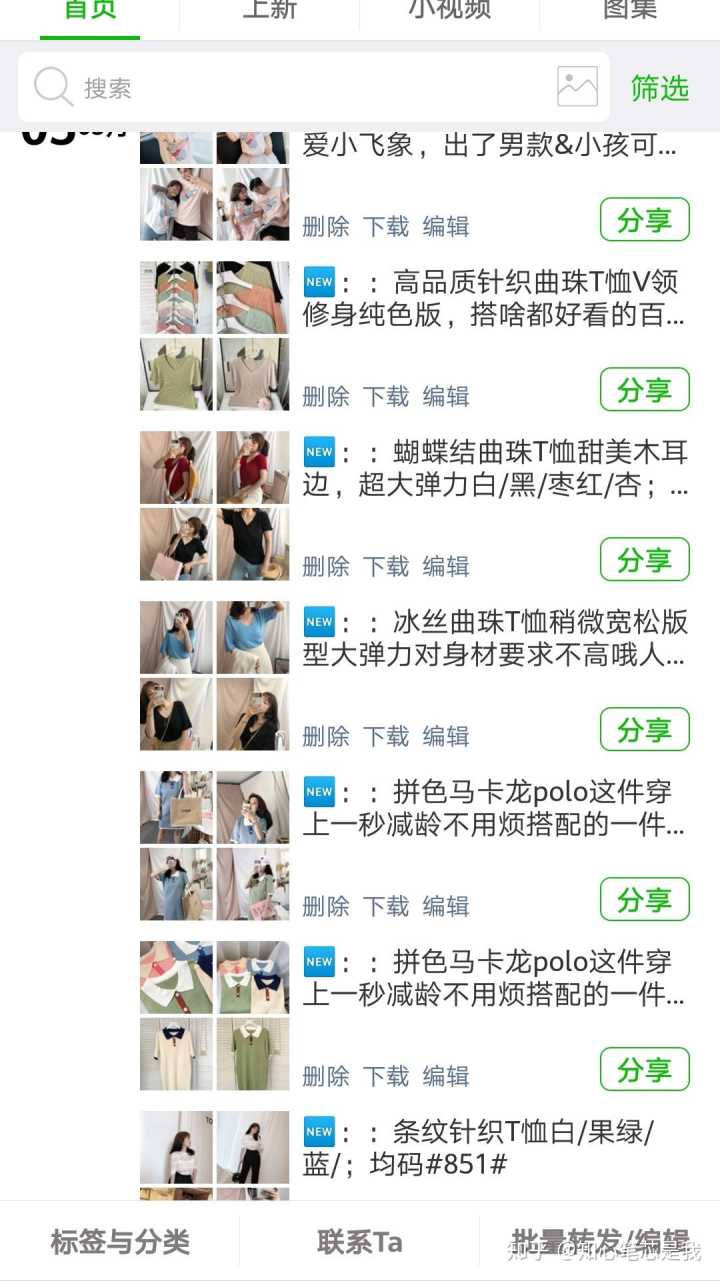This screenshot has height=1281, width=720.
Task: Edit the 蝴蝶结曲珠T恤 item
Action: [446, 567]
